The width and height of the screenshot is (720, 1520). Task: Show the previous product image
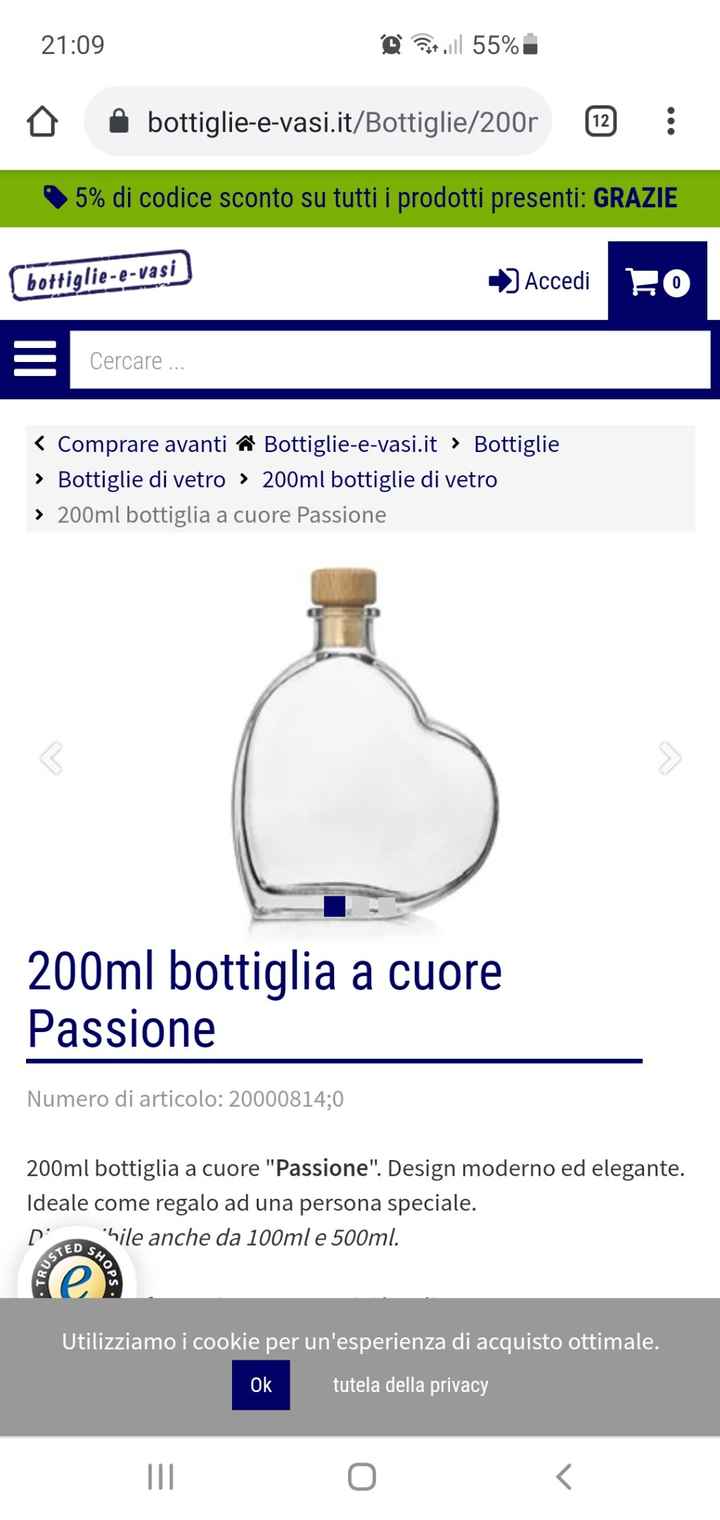[52, 757]
